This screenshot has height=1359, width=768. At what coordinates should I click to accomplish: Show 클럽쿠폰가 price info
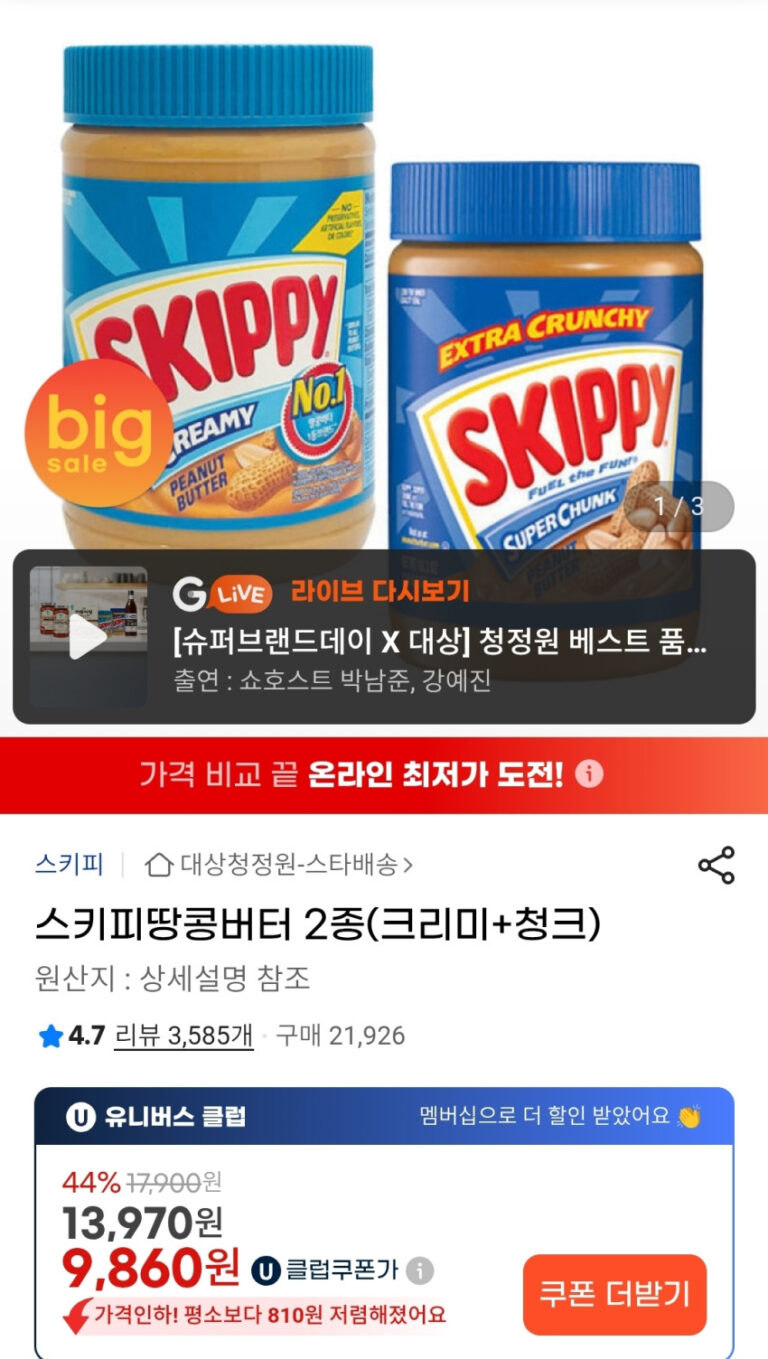421,1270
